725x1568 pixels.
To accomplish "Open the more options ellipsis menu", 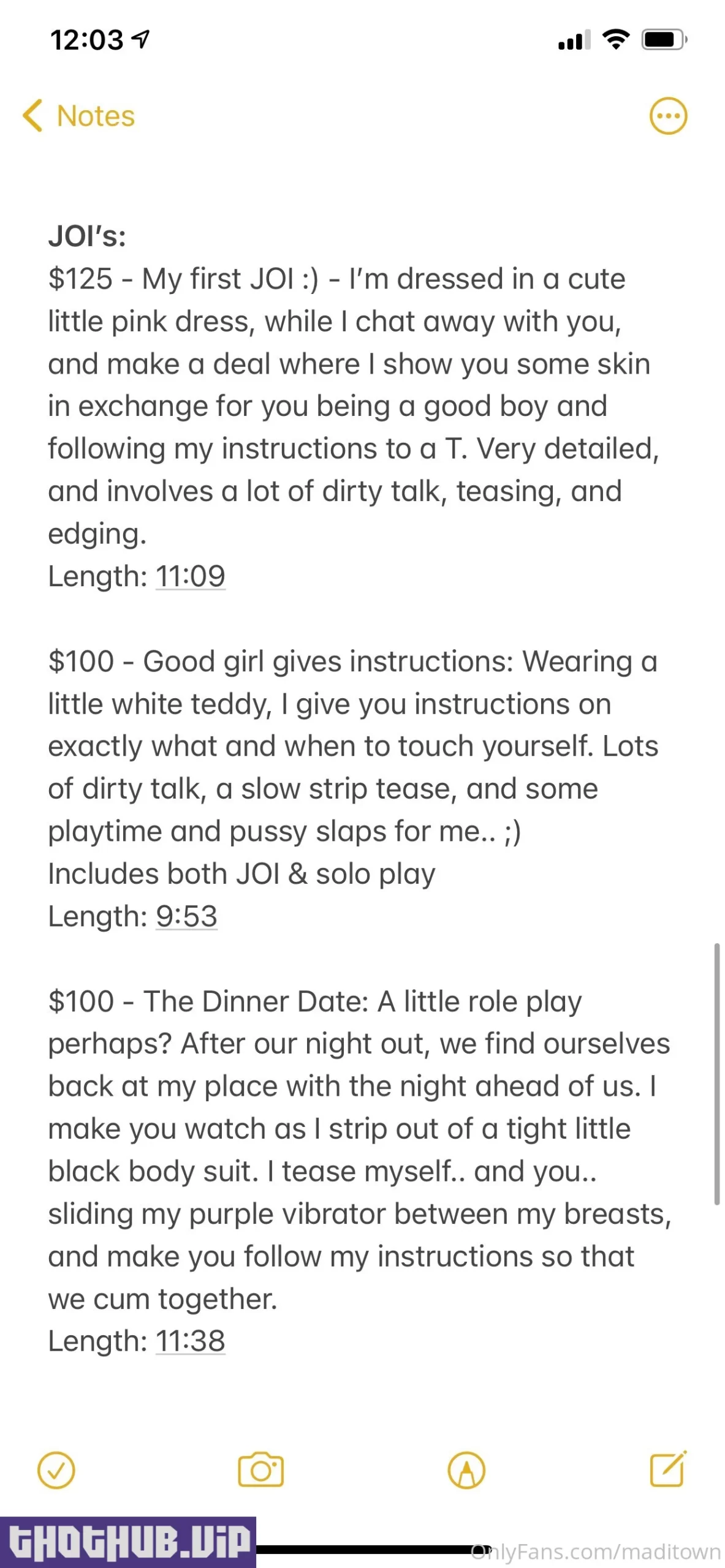I will 668,116.
